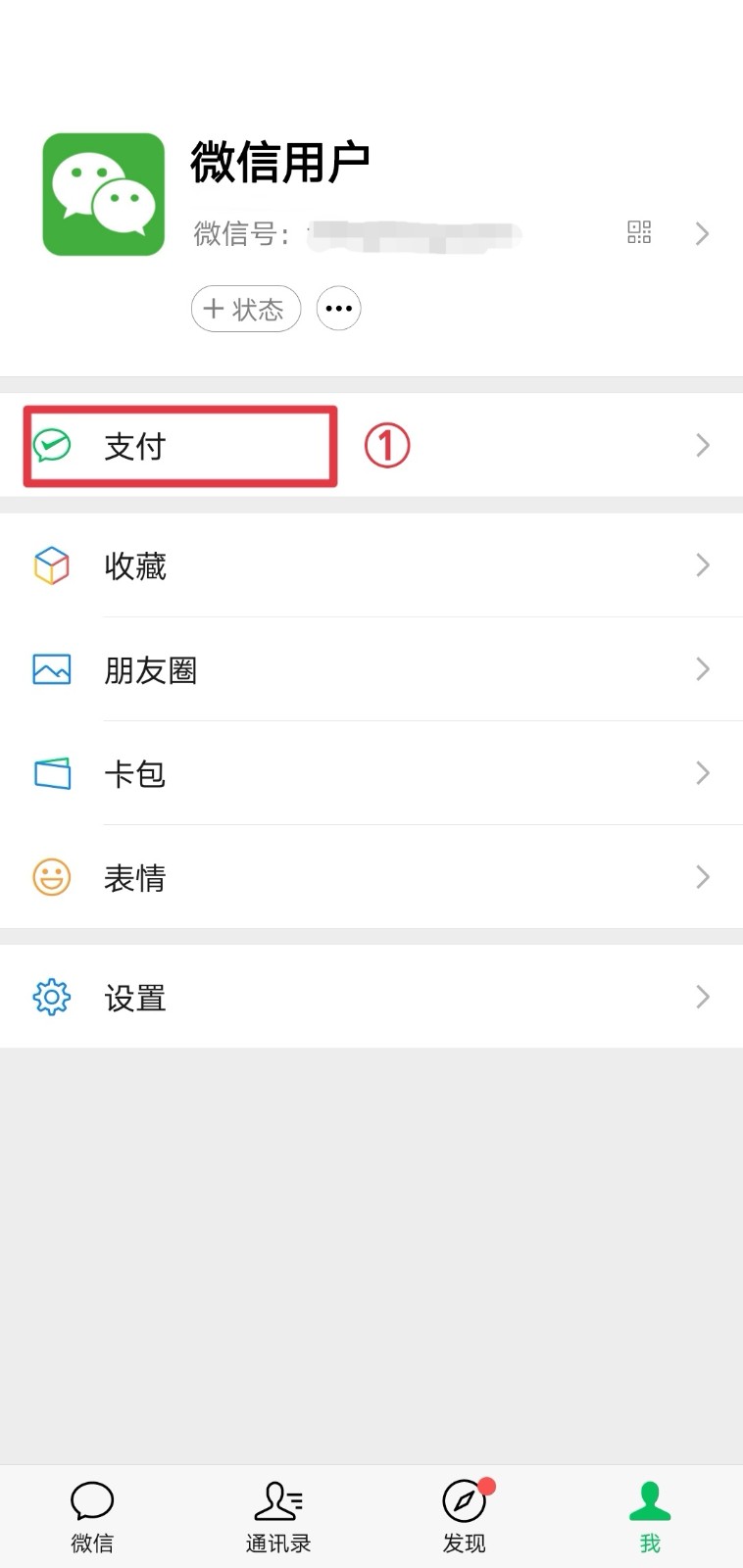This screenshot has width=743, height=1568.
Task: Select the Chats tab at bottom
Action: click(92, 1514)
